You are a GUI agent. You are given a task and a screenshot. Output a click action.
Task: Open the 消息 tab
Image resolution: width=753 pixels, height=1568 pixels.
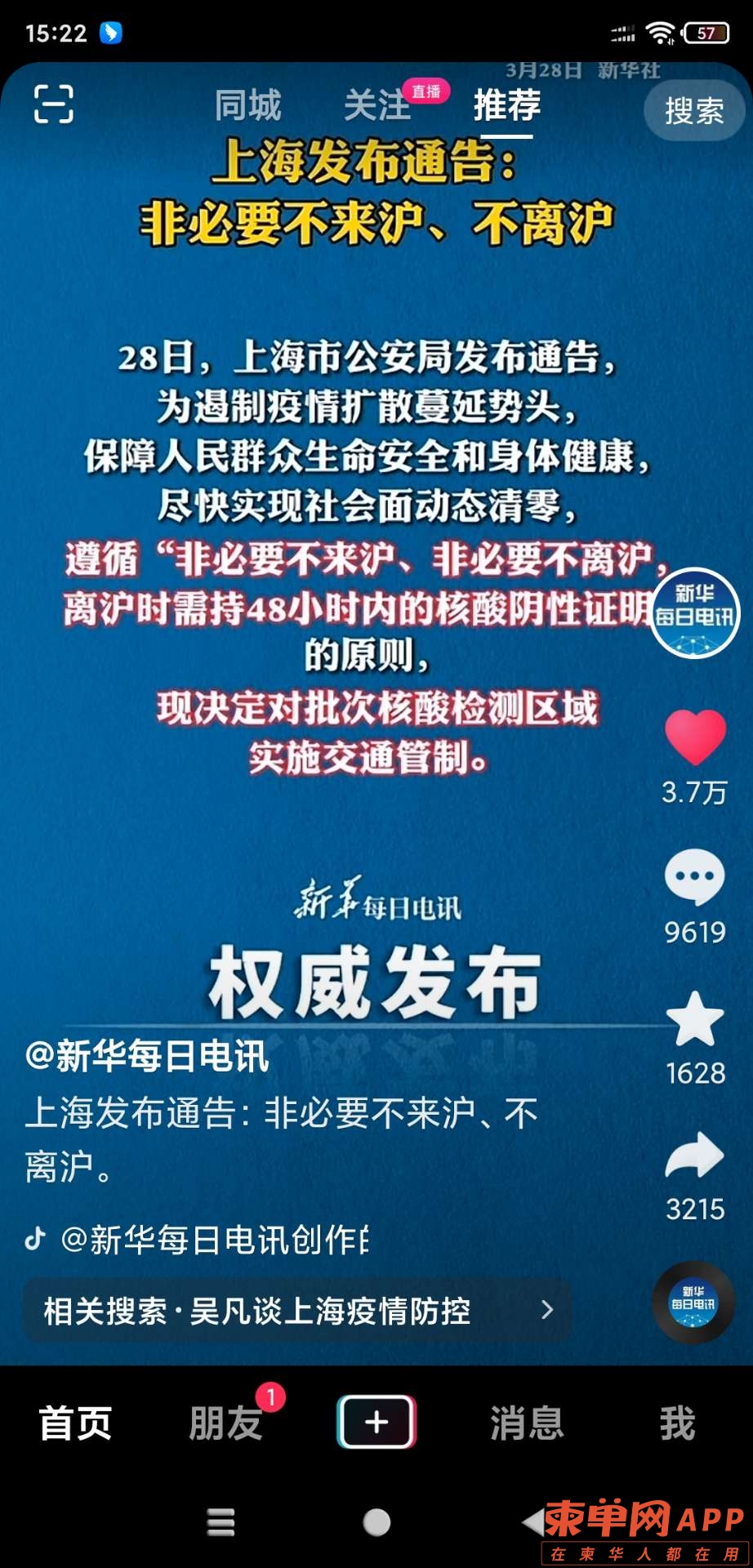pos(527,1423)
